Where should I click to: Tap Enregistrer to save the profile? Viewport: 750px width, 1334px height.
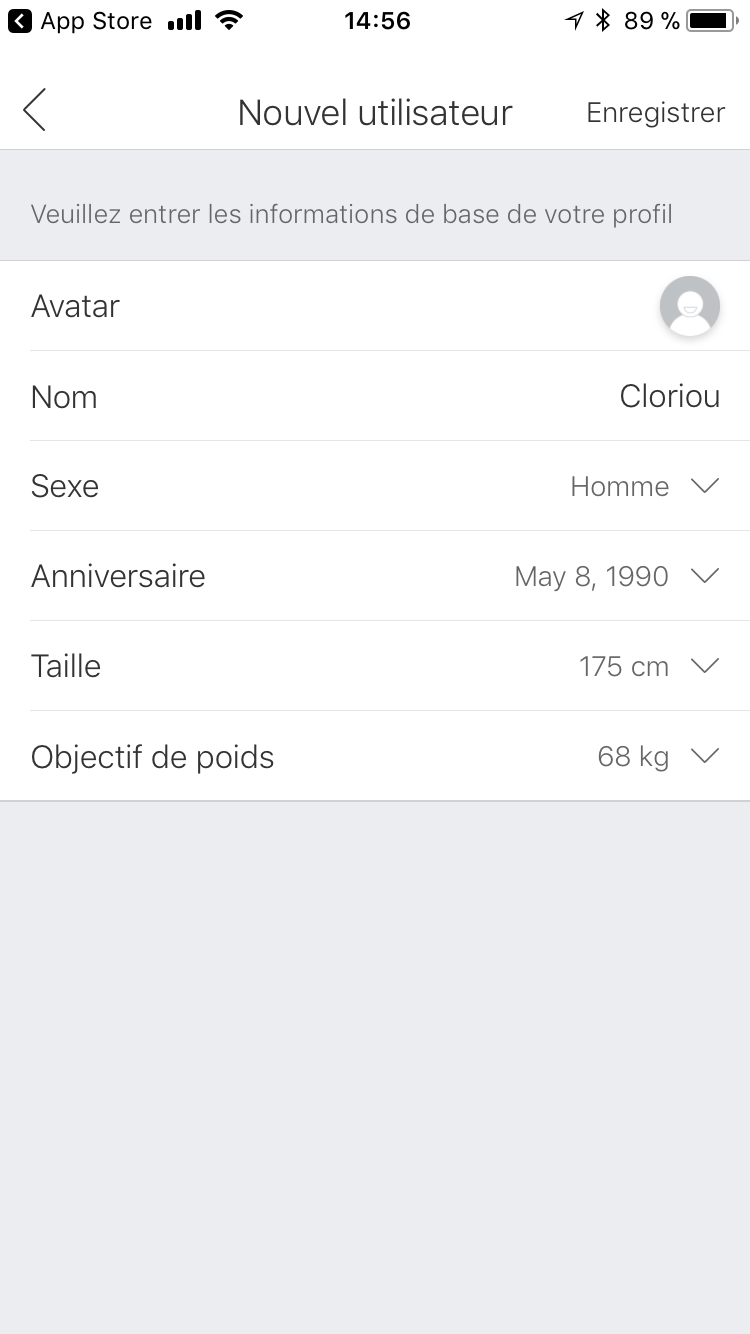[x=655, y=113]
